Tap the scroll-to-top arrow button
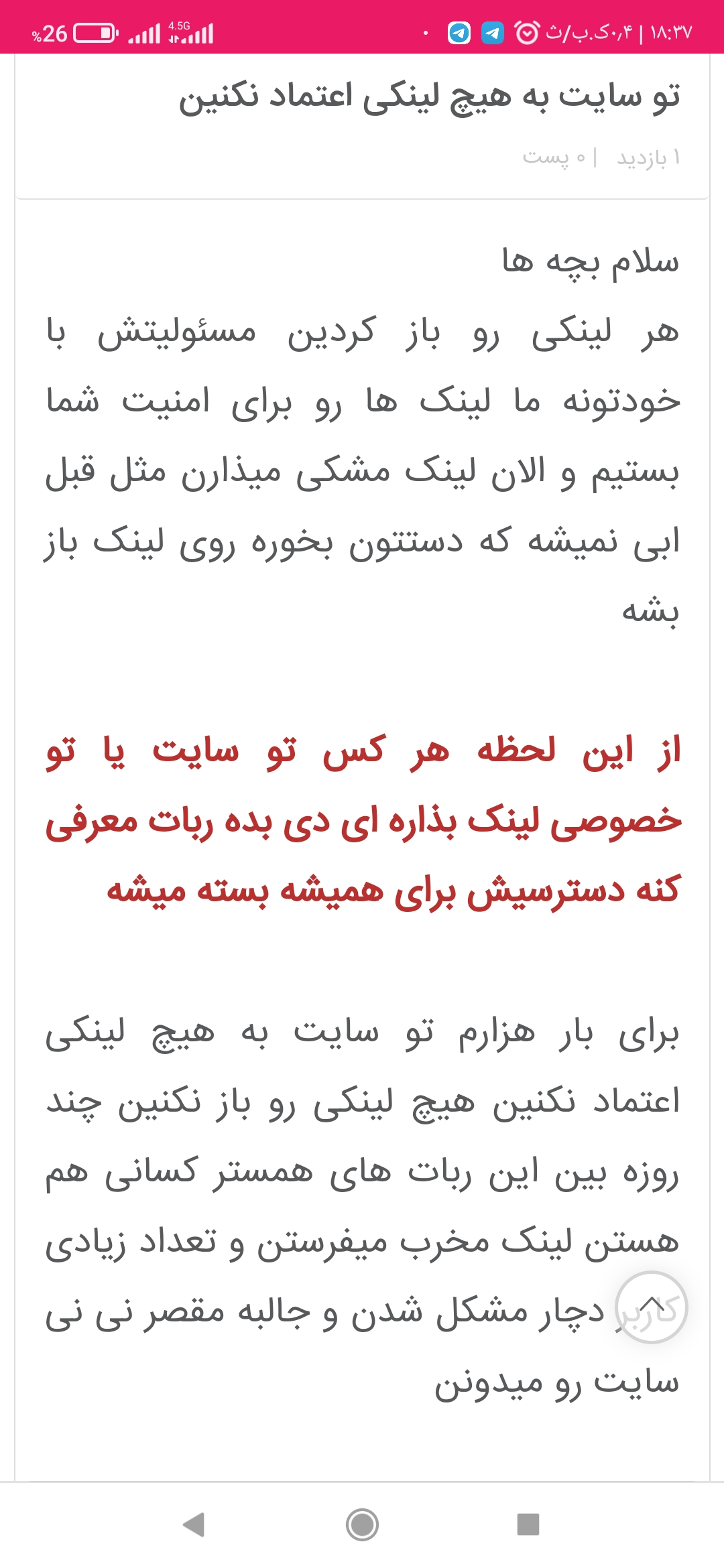 [x=651, y=1307]
